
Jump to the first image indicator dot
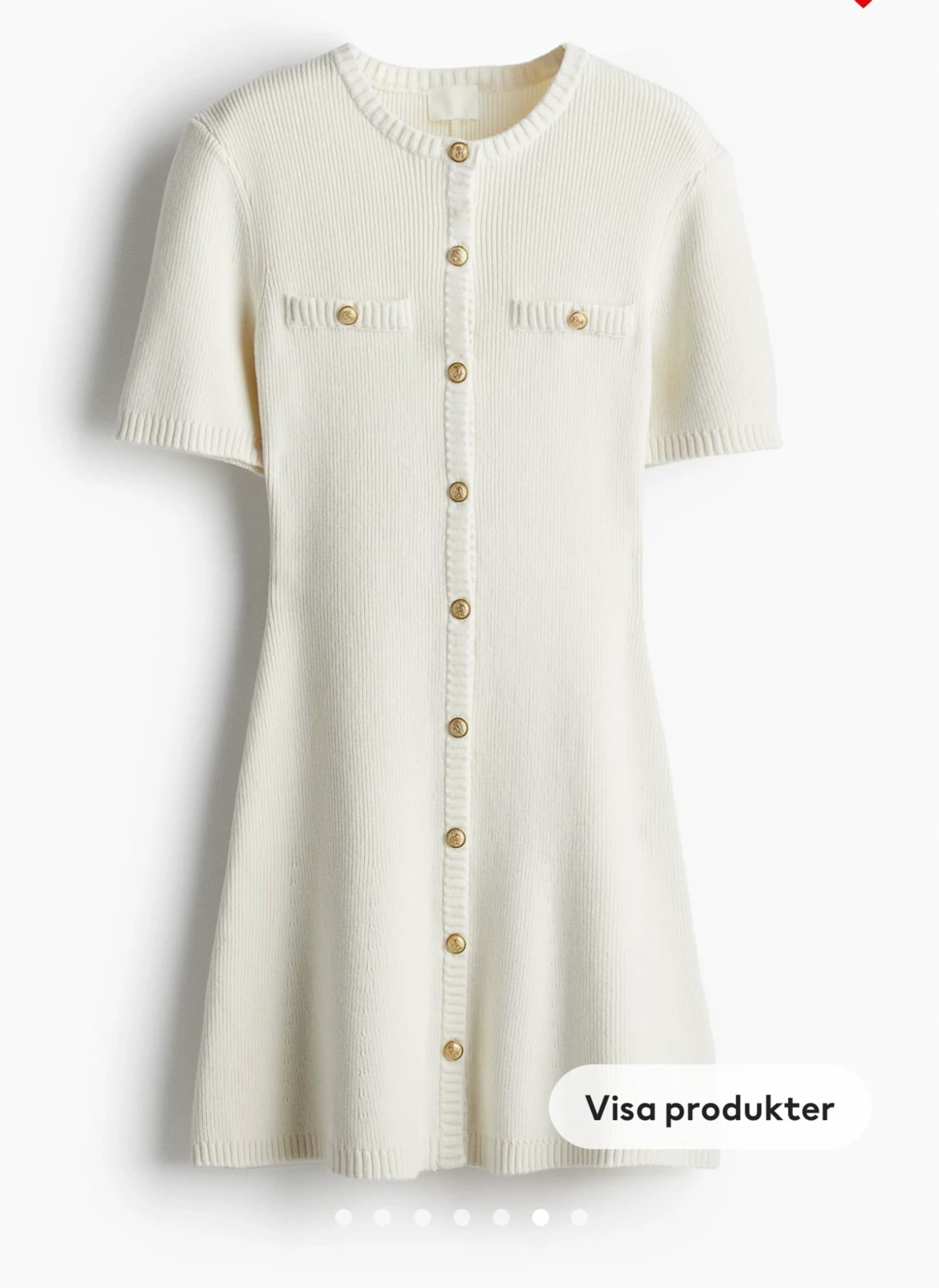pos(343,1218)
